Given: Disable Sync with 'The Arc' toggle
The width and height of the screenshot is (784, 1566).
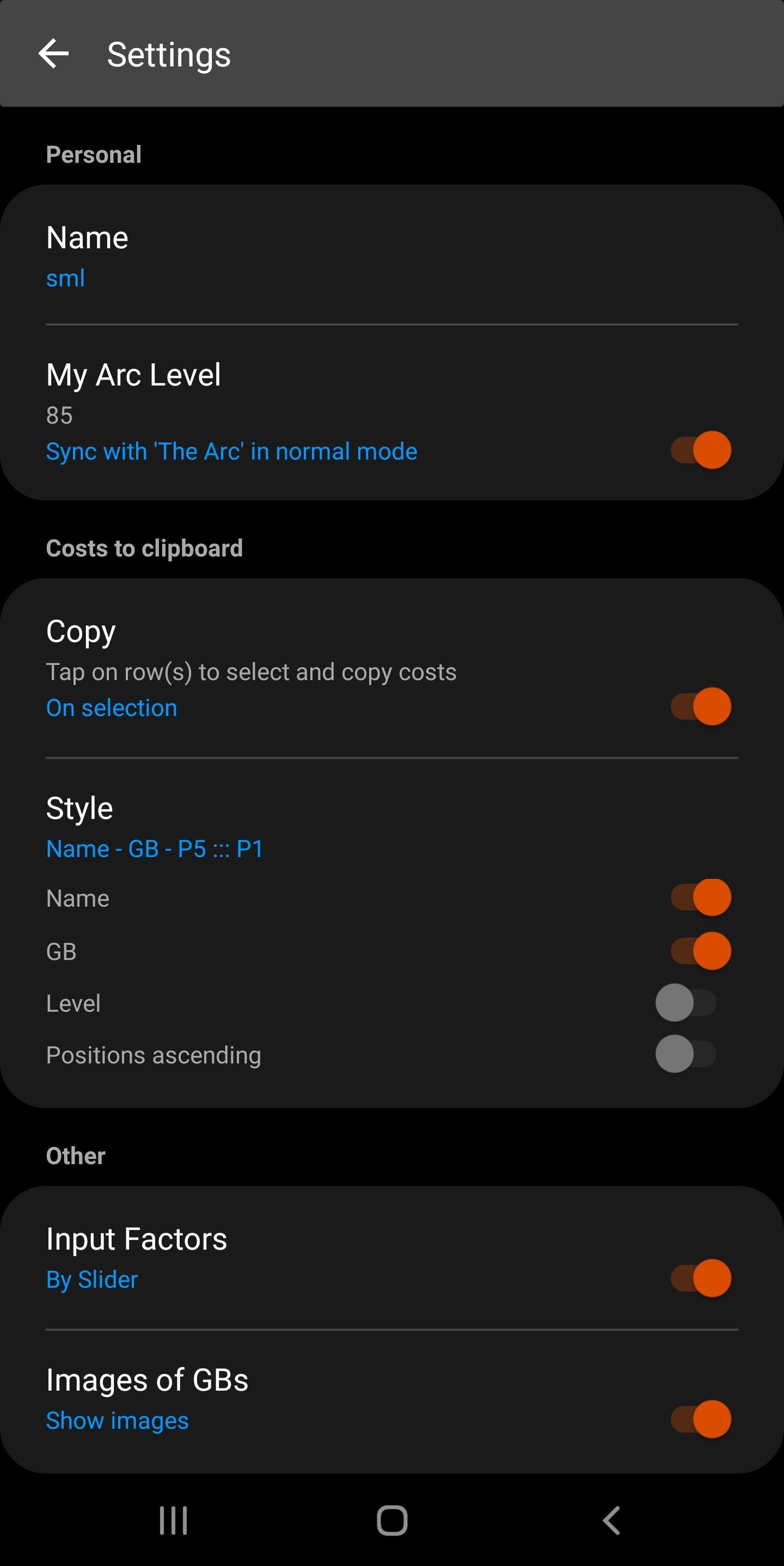Looking at the screenshot, I should coord(701,450).
